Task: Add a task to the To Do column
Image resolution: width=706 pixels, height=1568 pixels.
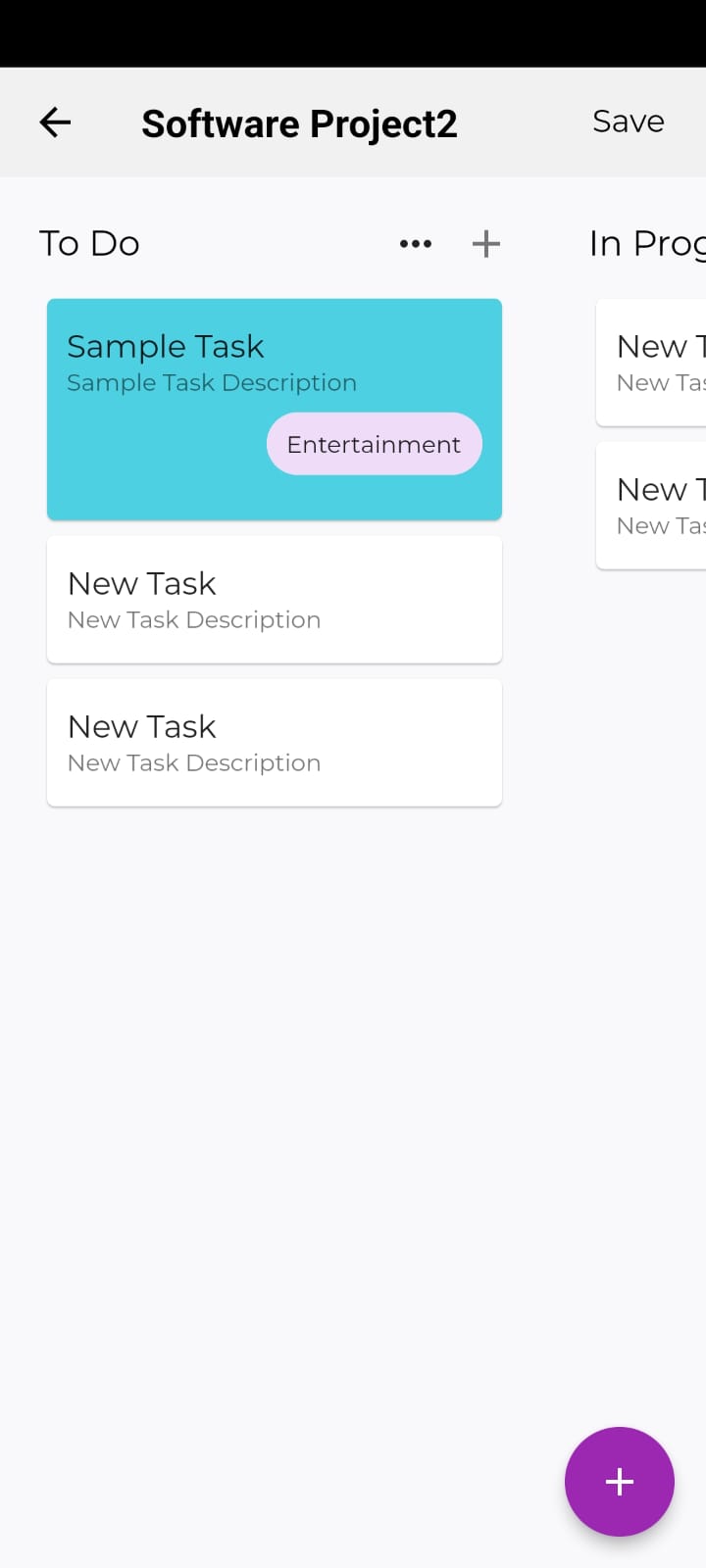Action: tap(485, 243)
